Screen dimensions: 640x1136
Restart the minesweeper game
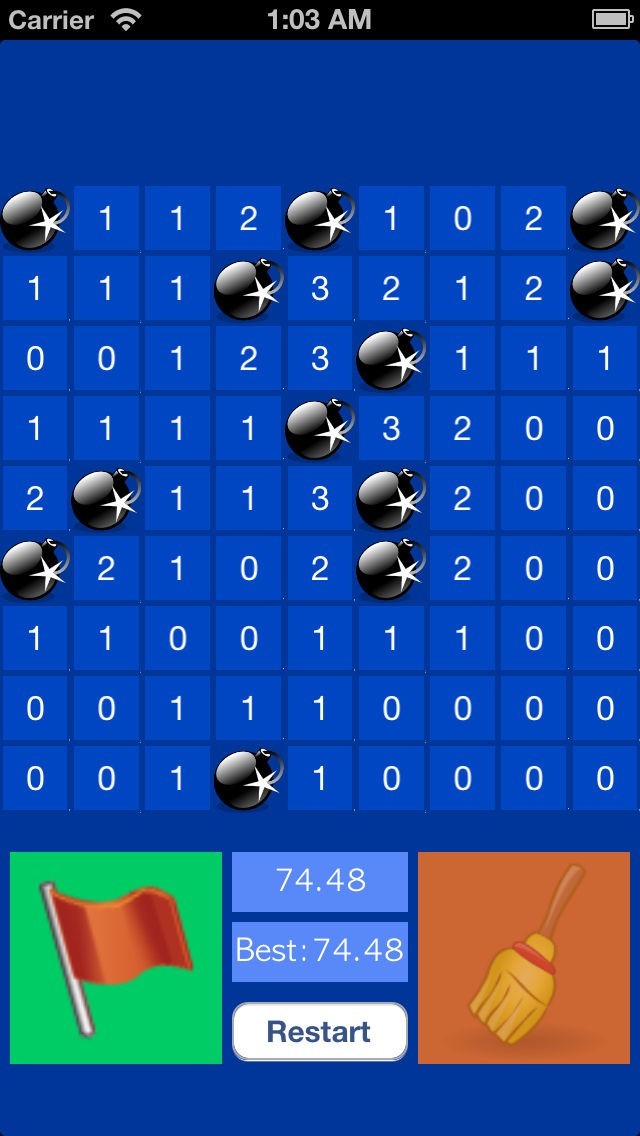pyautogui.click(x=320, y=1031)
